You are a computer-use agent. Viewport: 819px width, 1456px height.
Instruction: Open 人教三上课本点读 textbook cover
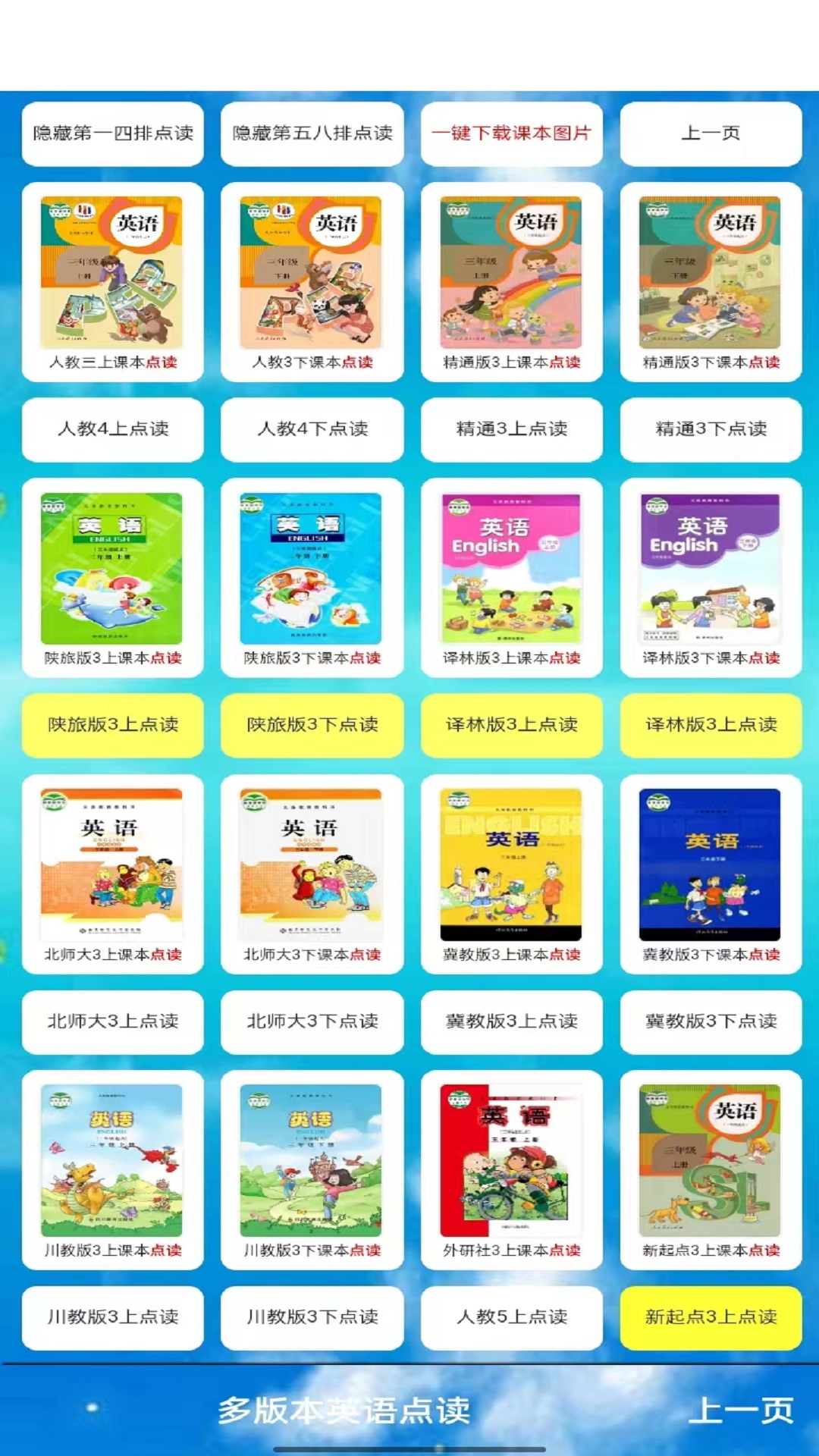point(113,281)
